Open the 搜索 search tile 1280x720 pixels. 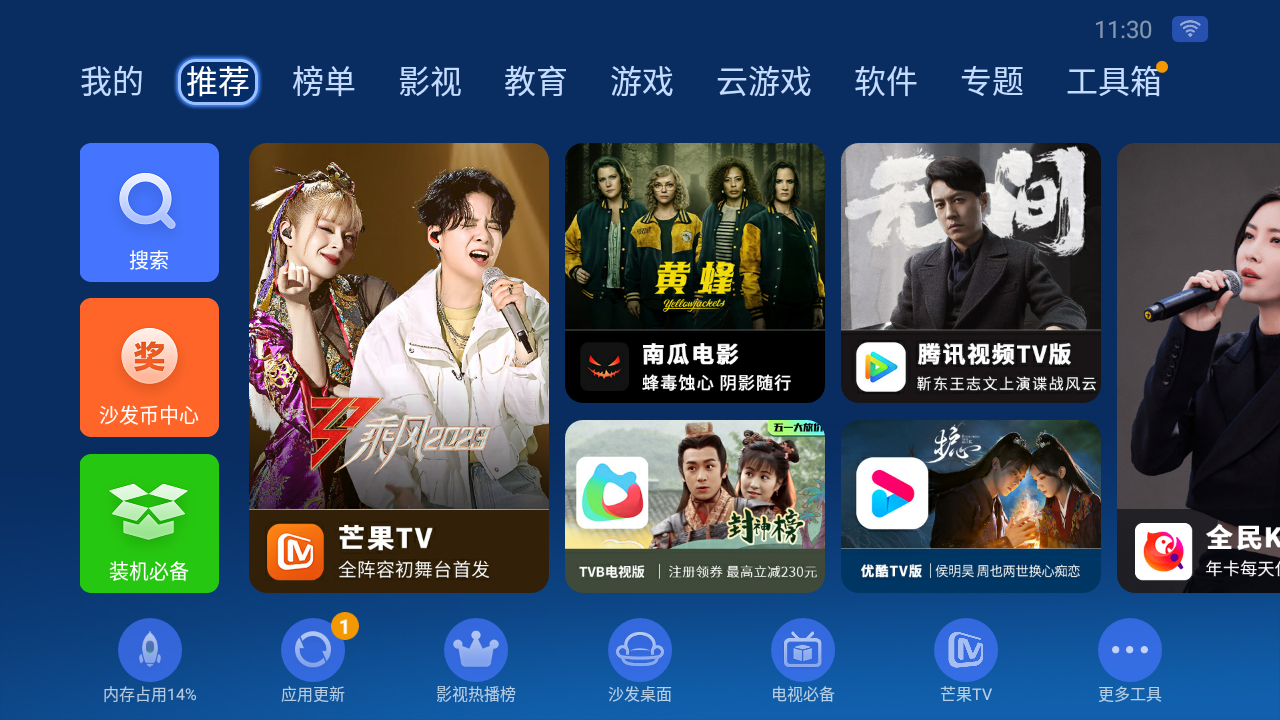tap(149, 212)
